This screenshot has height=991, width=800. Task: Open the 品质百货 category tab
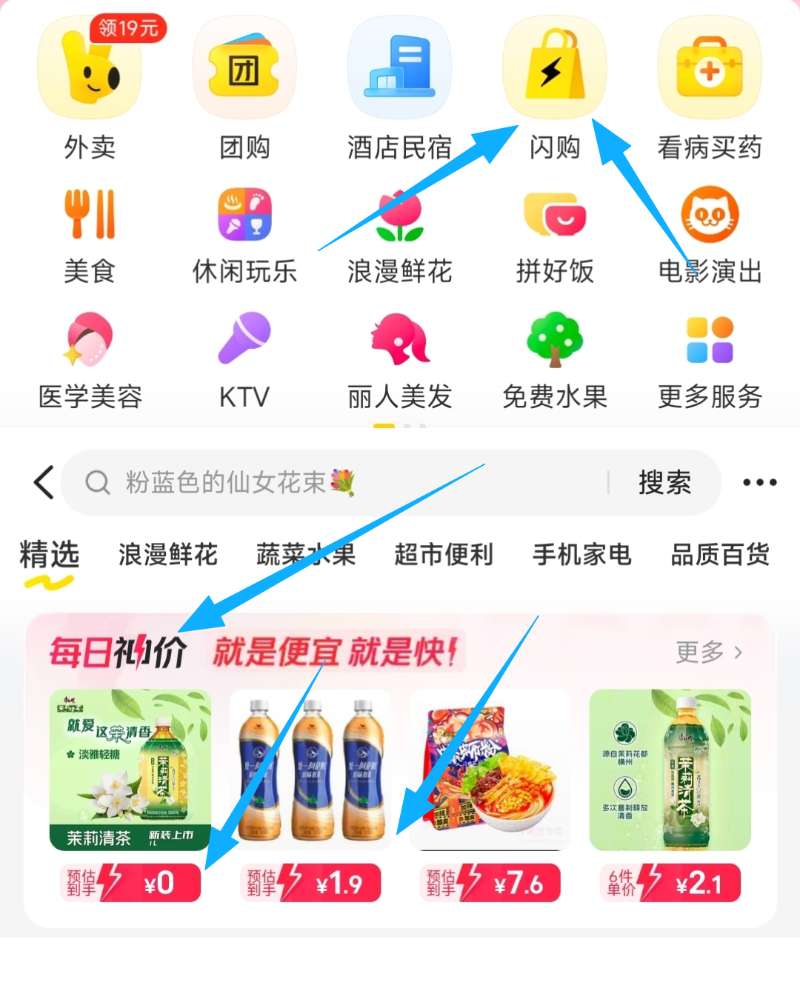718,556
